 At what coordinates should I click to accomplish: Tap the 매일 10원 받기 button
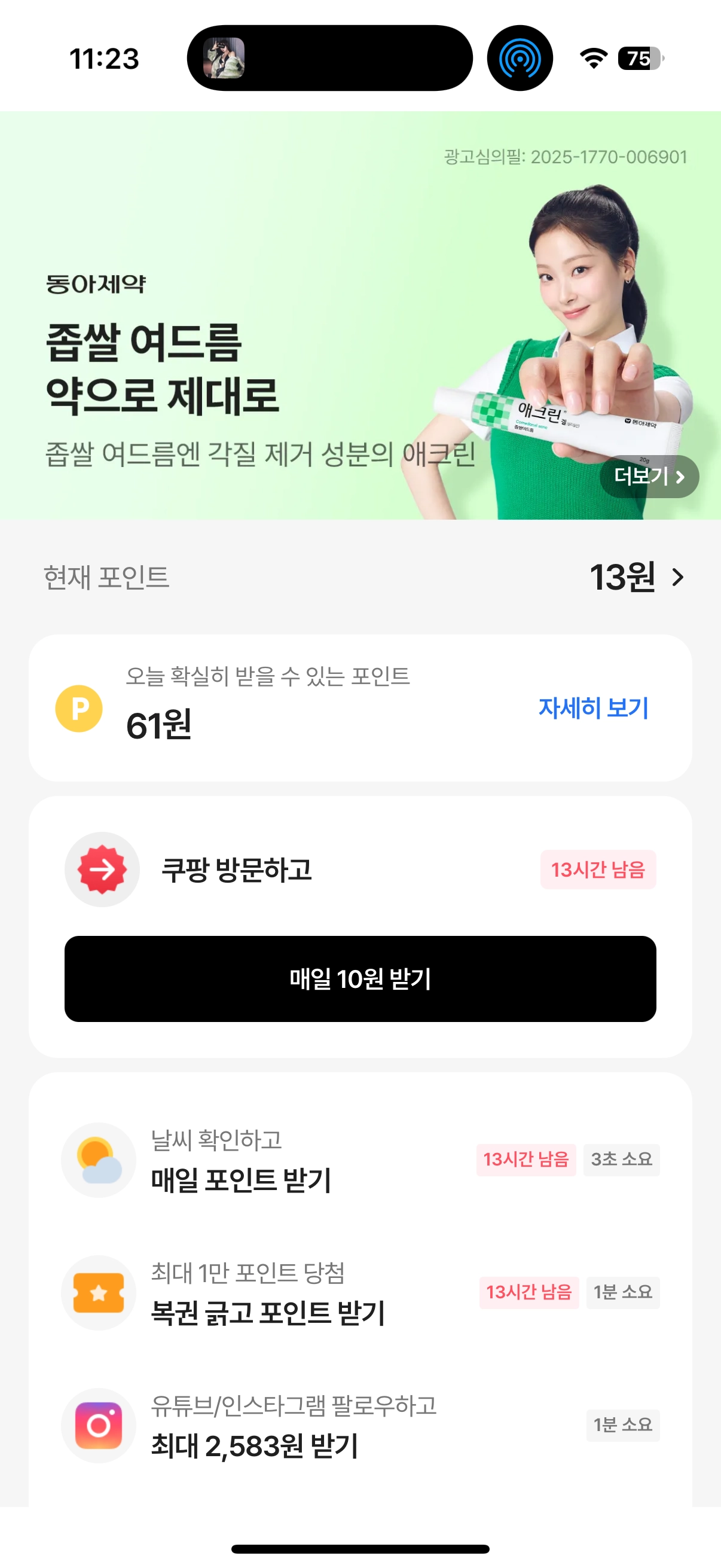pyautogui.click(x=360, y=978)
